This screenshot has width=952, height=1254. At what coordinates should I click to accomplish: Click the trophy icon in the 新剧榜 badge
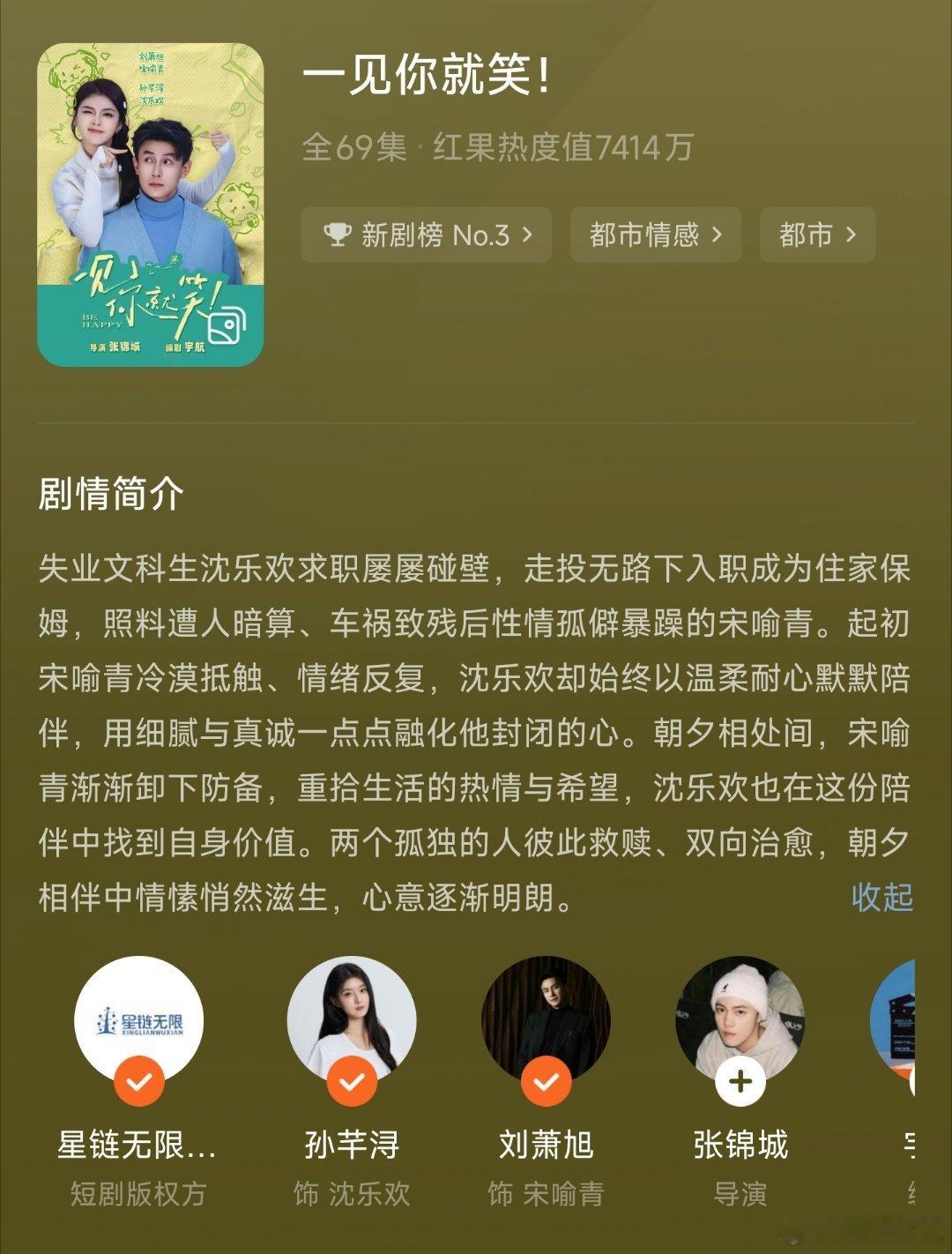click(x=337, y=235)
